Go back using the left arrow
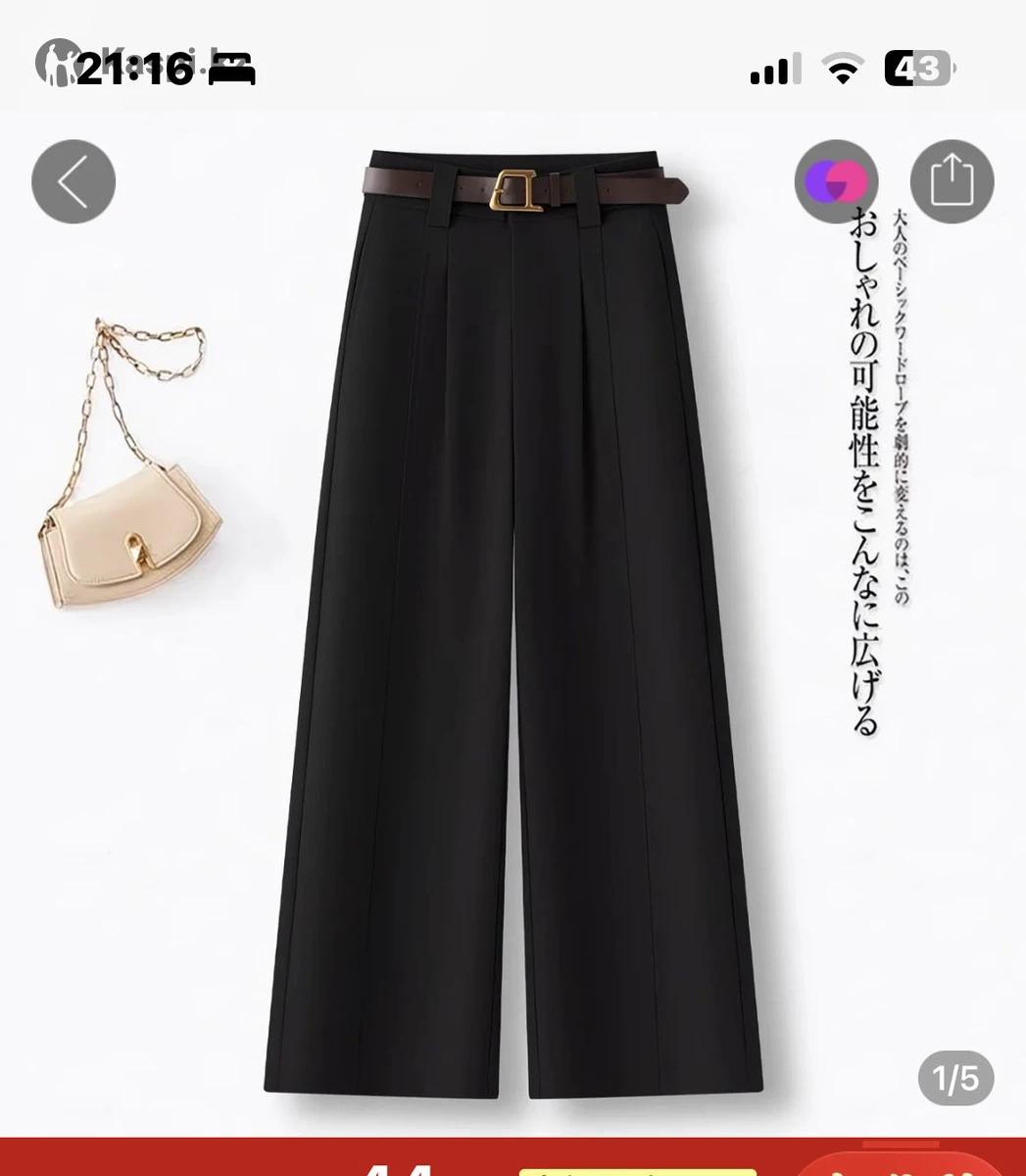The height and width of the screenshot is (1176, 1026). pos(73,181)
